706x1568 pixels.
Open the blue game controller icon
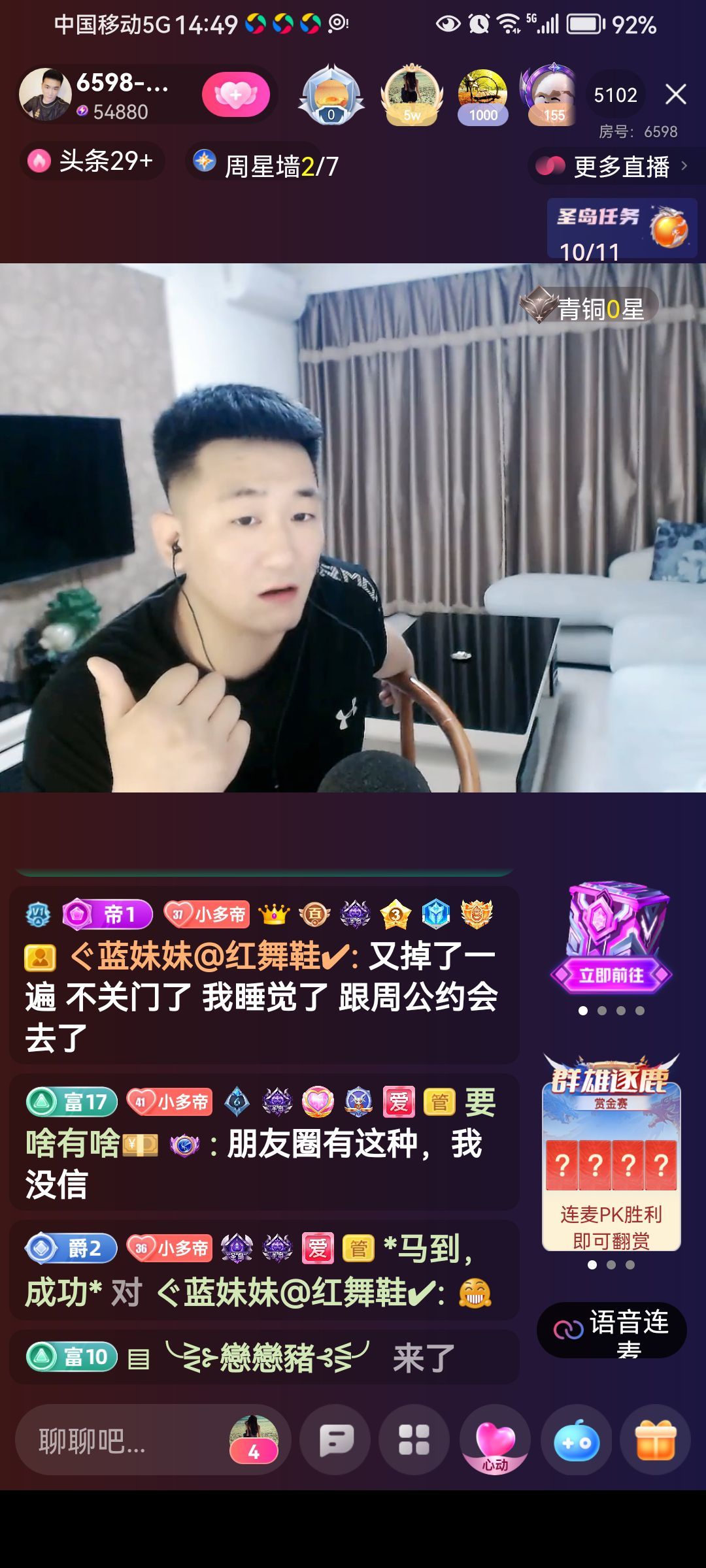[576, 1440]
